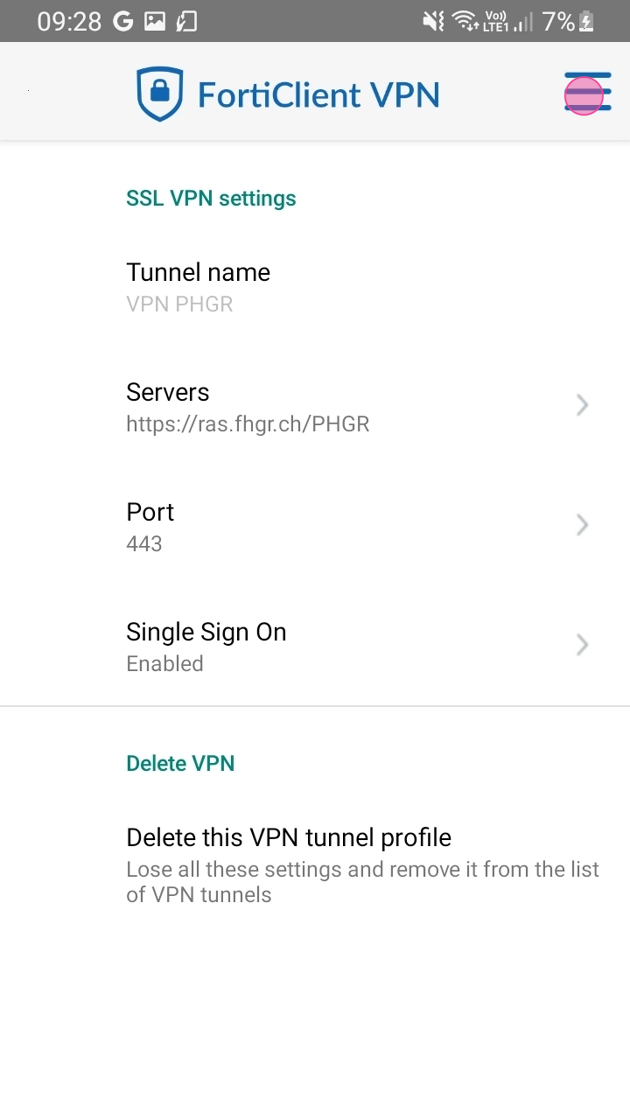Open the hamburger menu
The image size is (630, 1120).
[x=586, y=93]
